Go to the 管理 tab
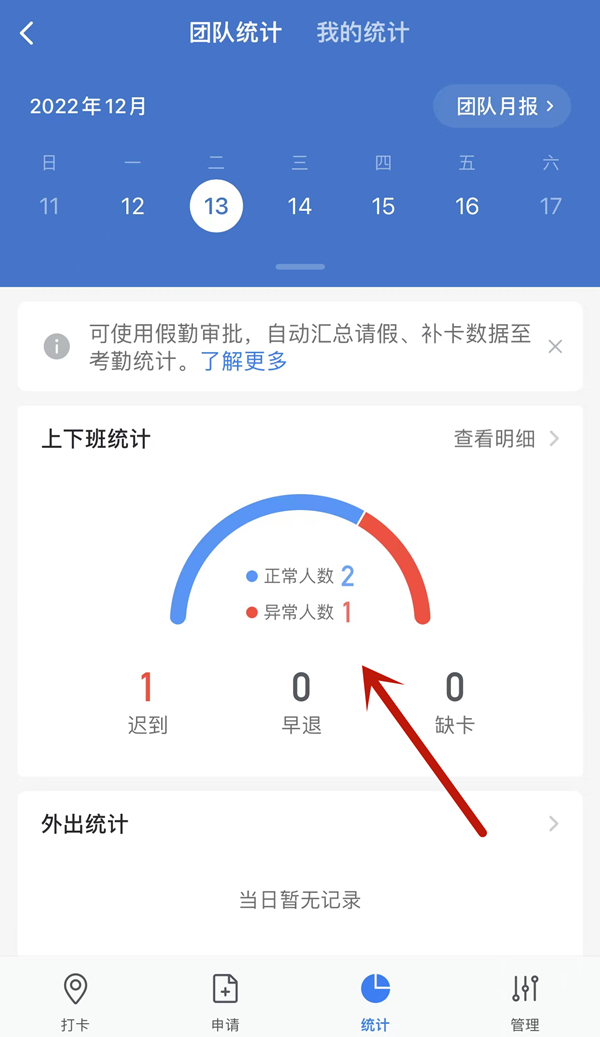Screen dimensions: 600x1037 pyautogui.click(x=525, y=1000)
